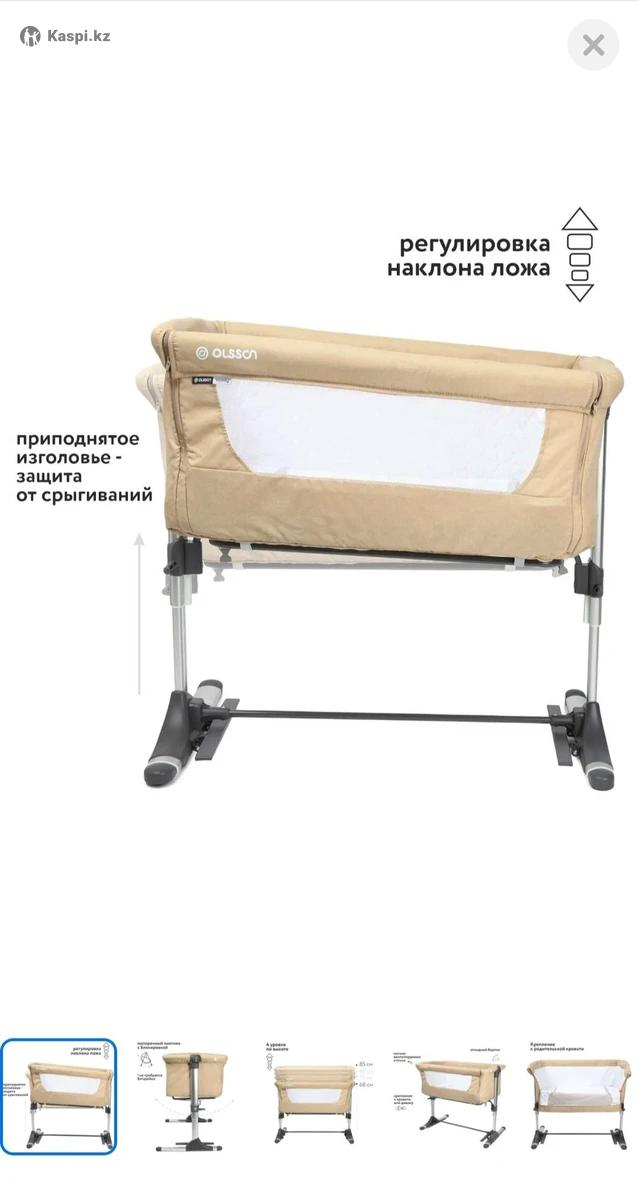Show the fourth thumbnail with folding side
Image resolution: width=639 pixels, height=1200 pixels.
(x=449, y=1097)
